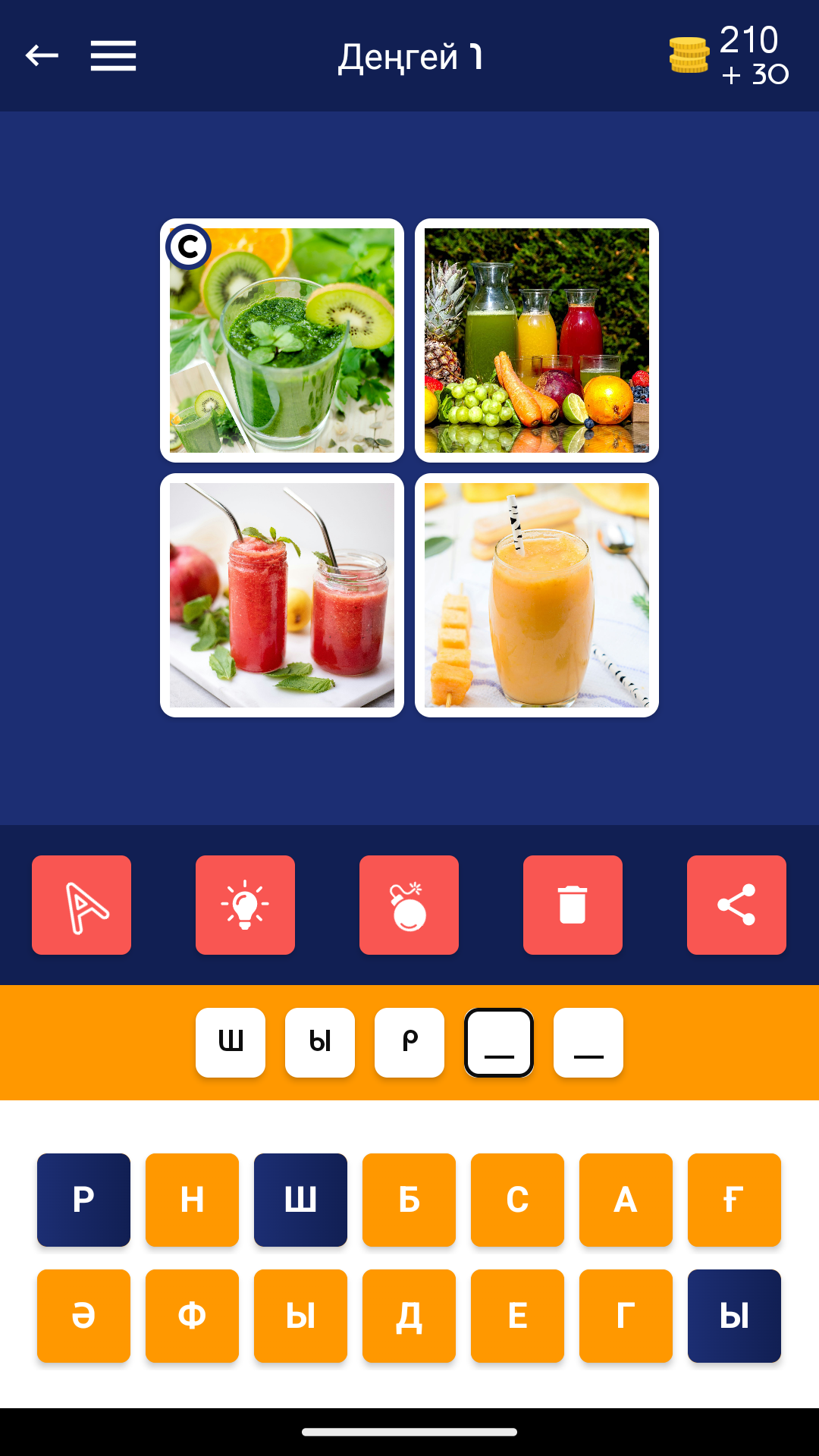
Task: Remove the placed Ш from the answer
Action: (x=231, y=1042)
